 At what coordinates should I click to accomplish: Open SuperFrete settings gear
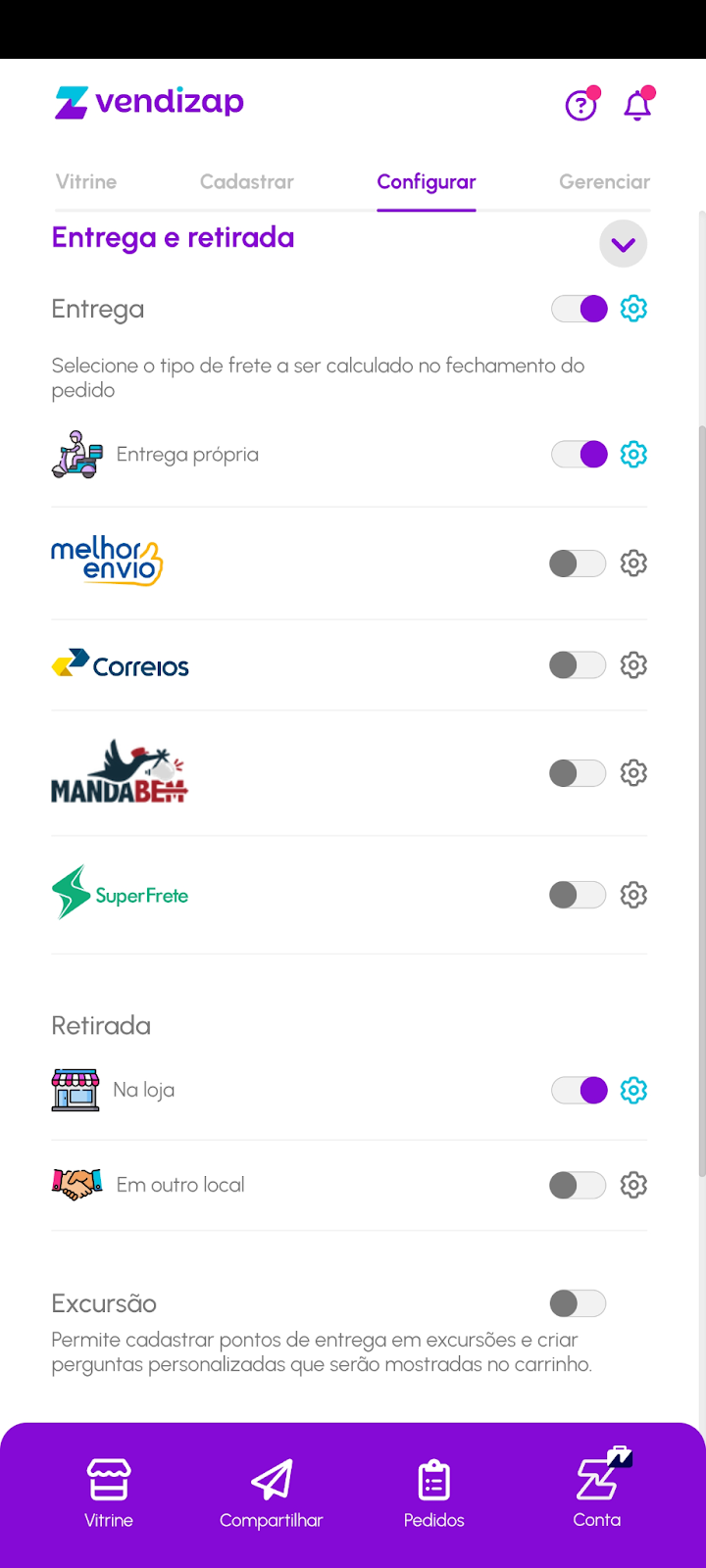click(633, 895)
